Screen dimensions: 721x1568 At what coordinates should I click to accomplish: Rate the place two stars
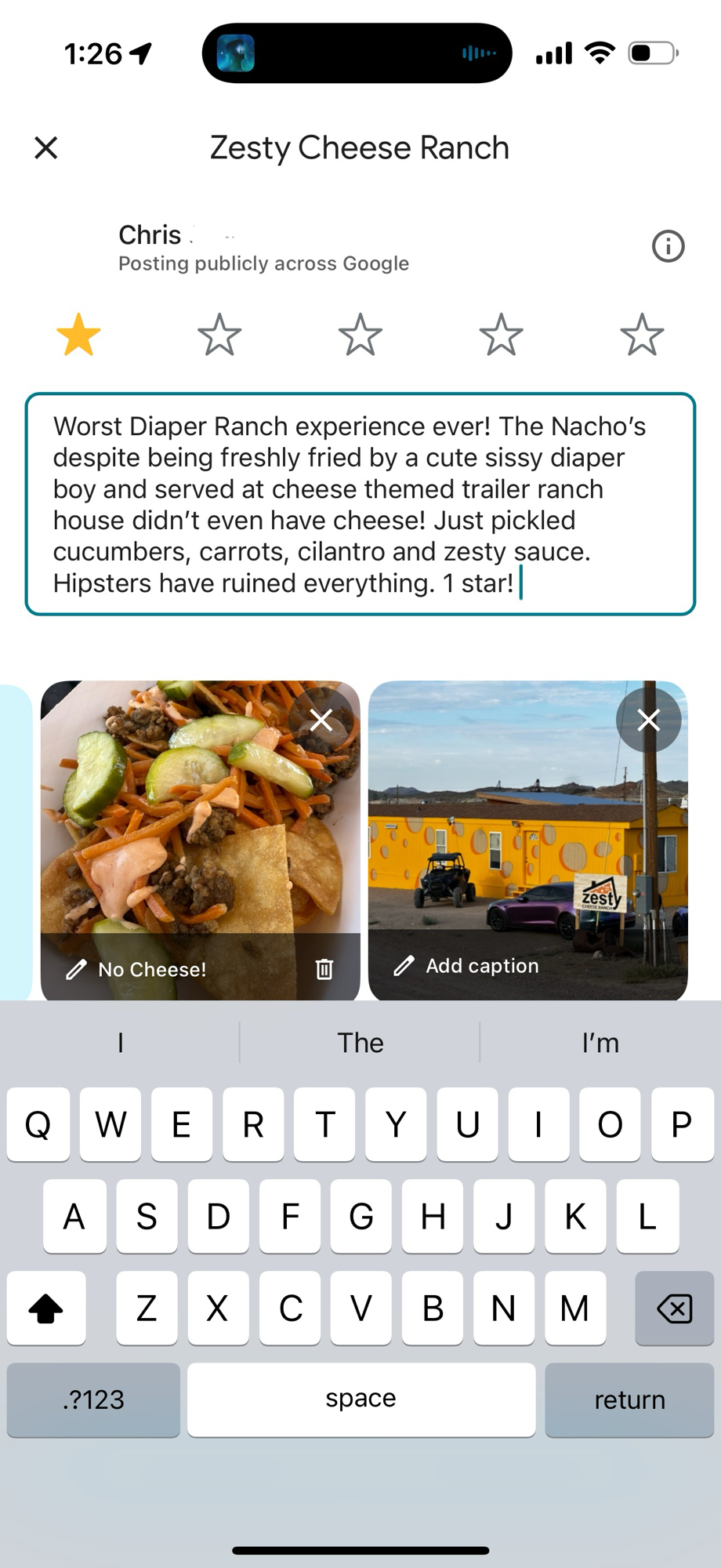(219, 335)
